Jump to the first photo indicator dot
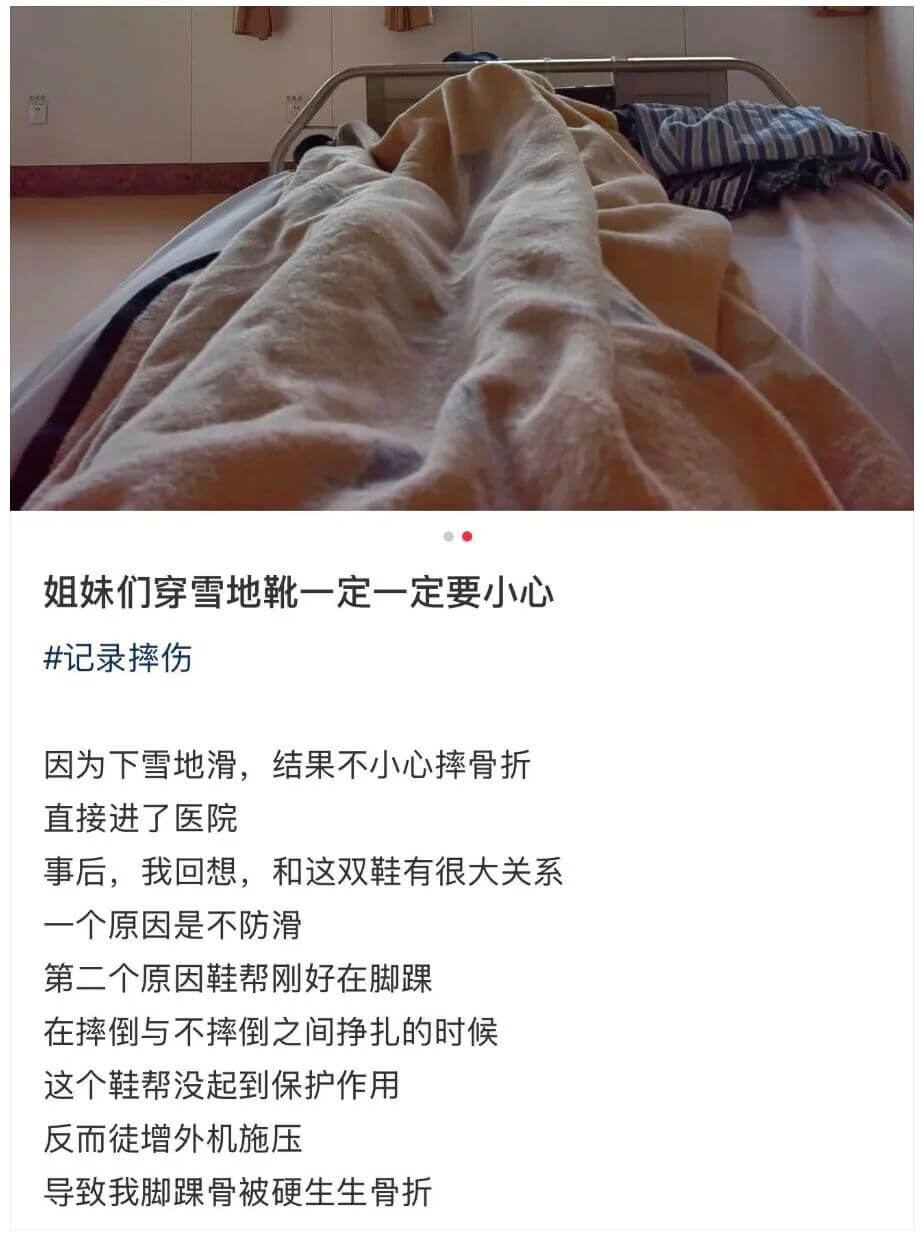 click(x=449, y=537)
